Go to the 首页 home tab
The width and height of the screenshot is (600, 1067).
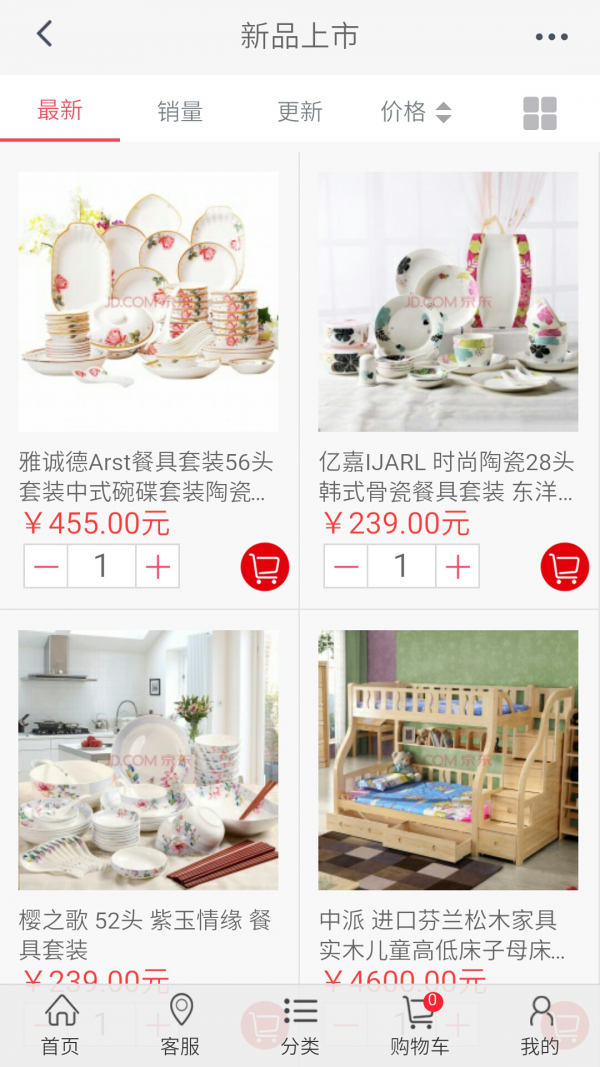pos(61,1025)
